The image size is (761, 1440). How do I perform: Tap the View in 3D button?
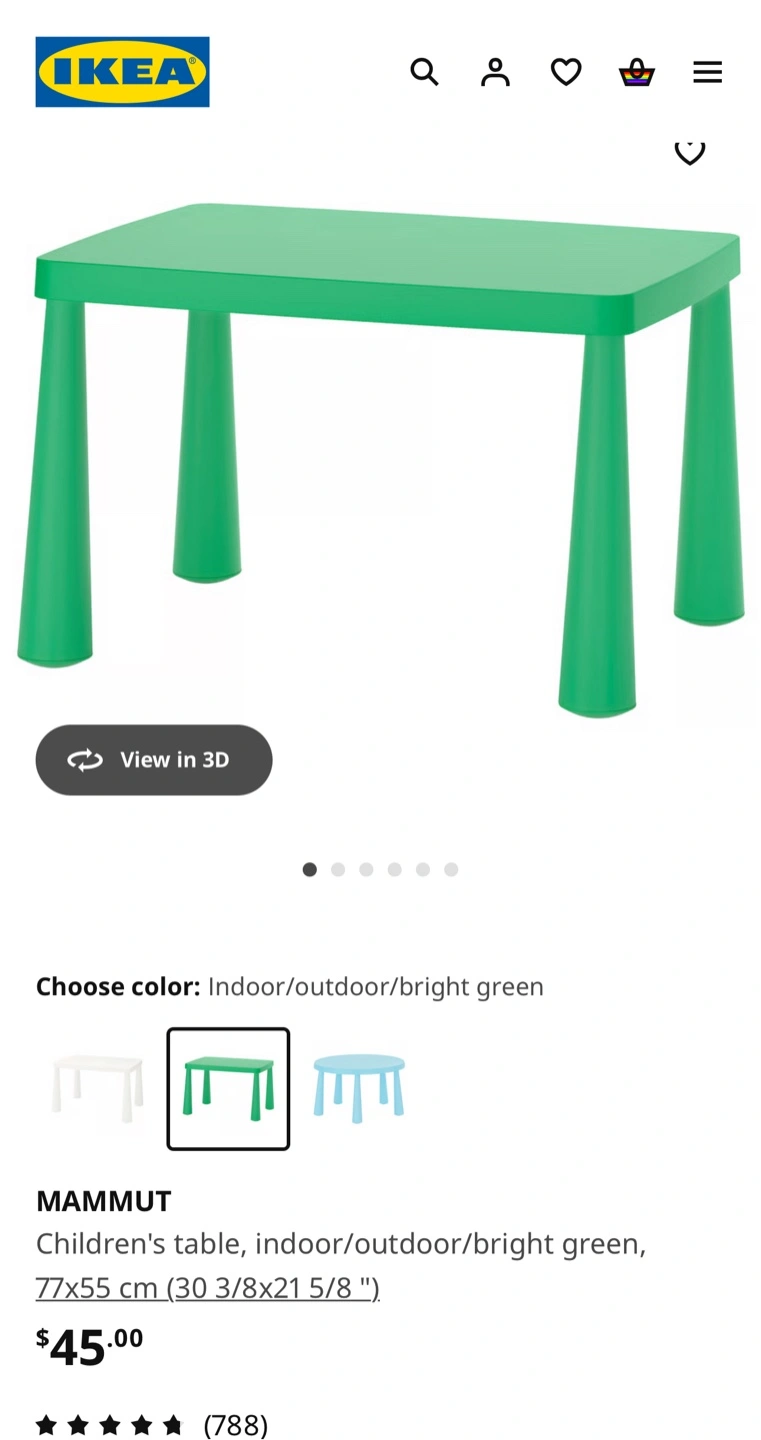point(154,760)
